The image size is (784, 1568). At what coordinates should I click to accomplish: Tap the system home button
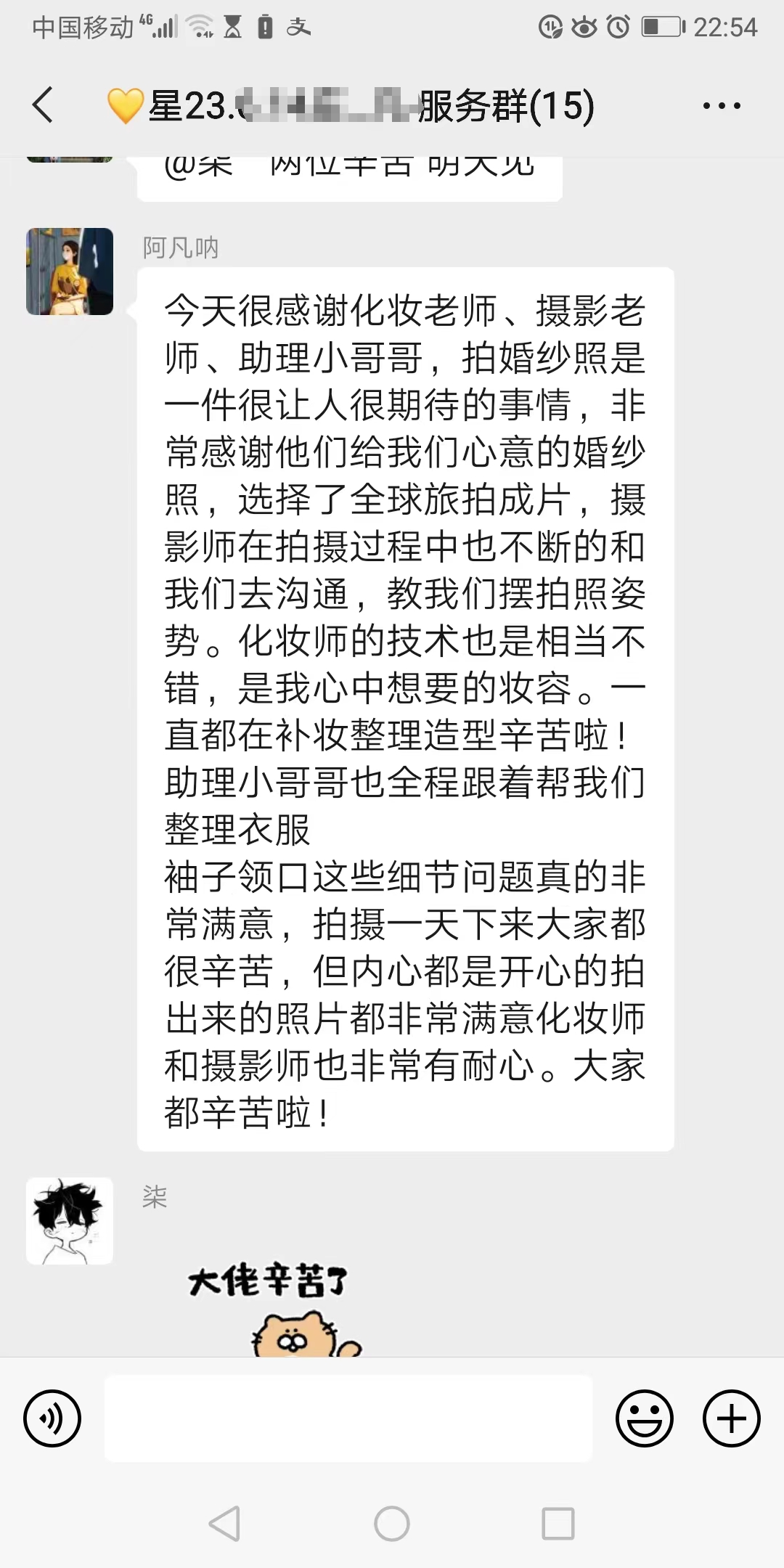(x=392, y=1523)
